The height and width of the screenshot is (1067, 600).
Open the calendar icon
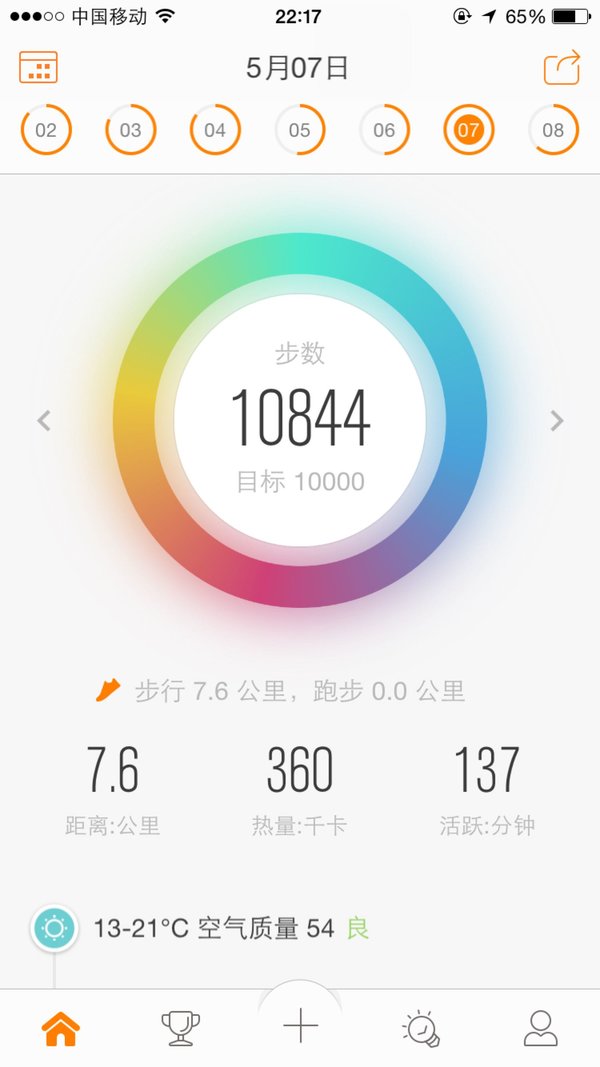click(x=38, y=67)
